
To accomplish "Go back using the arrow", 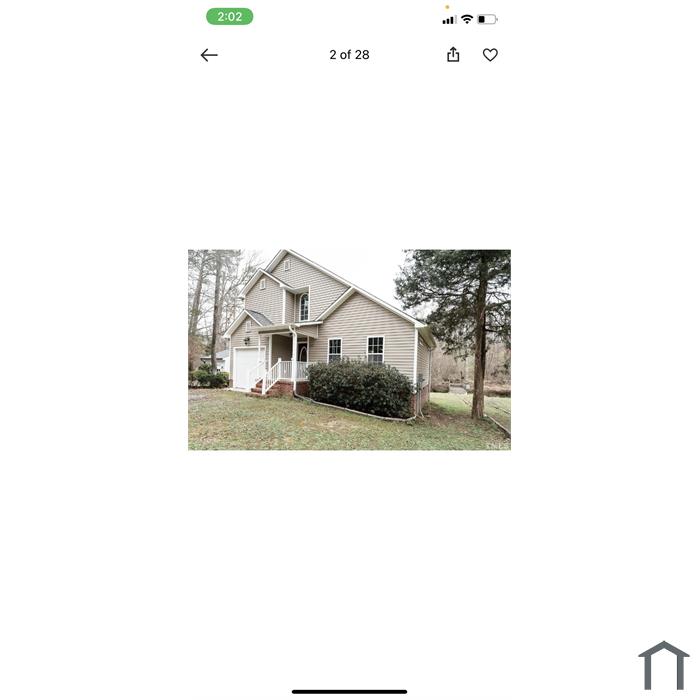I will pyautogui.click(x=209, y=55).
